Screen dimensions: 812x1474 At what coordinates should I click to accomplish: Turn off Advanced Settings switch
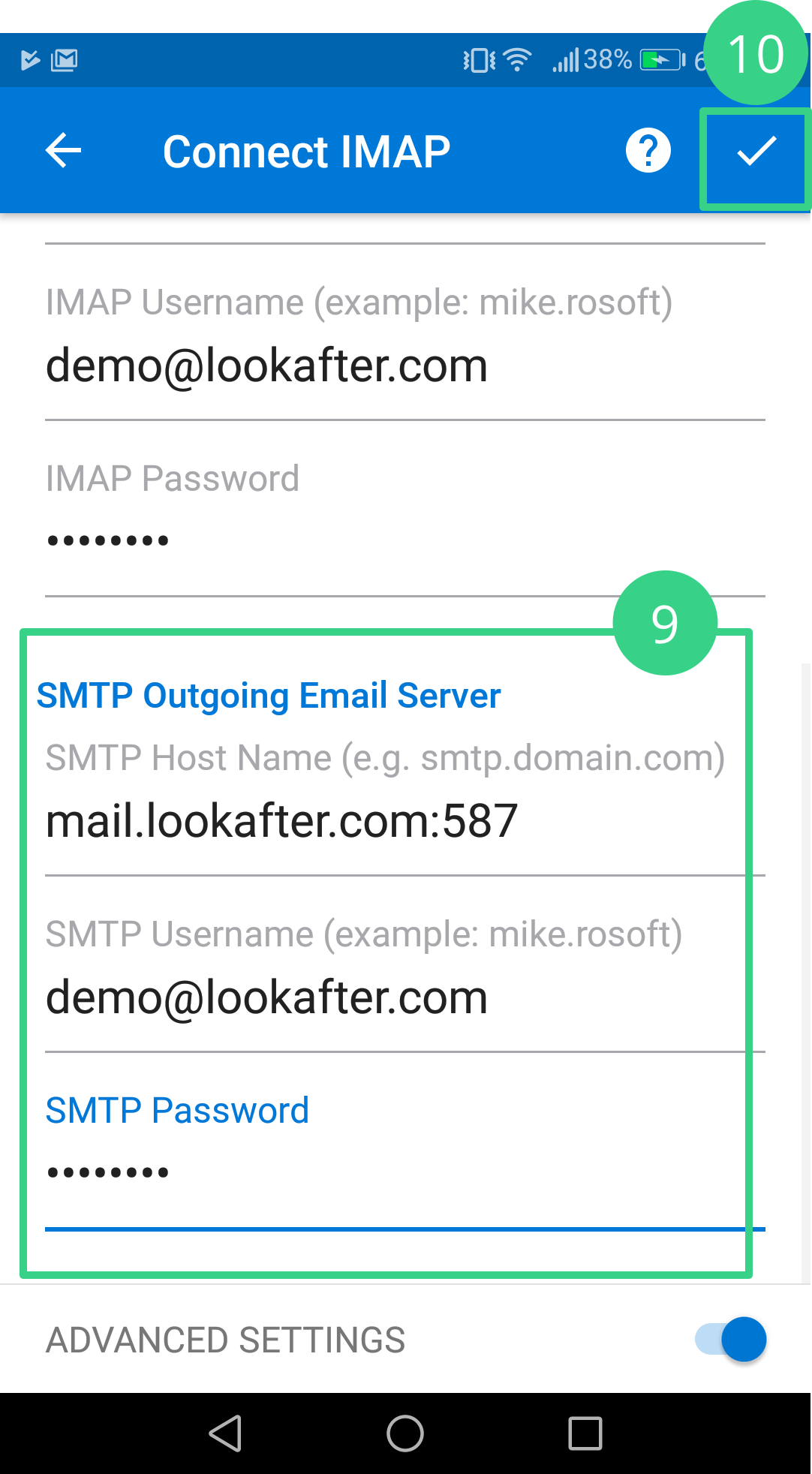(731, 1340)
